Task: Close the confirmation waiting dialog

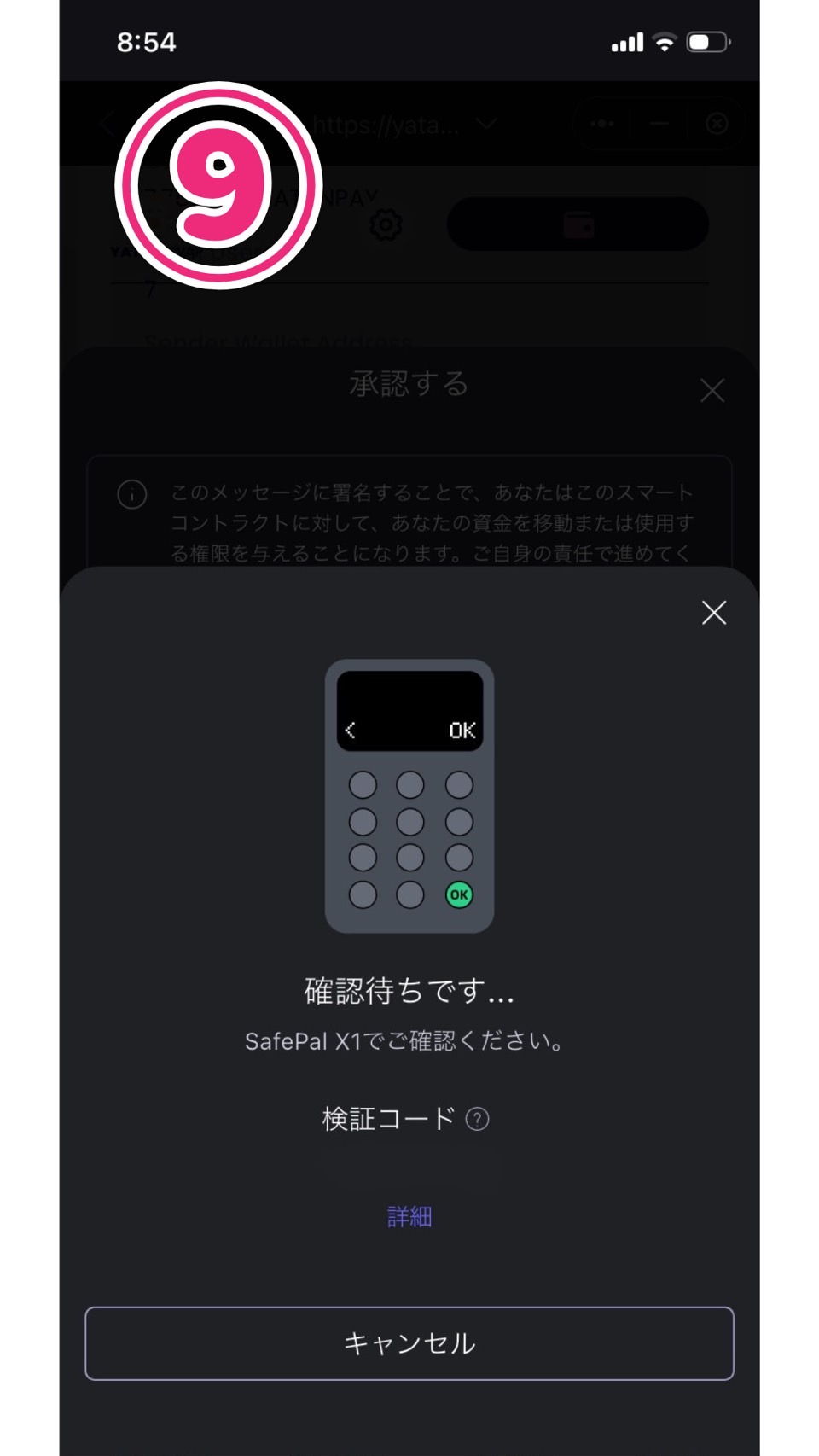Action: point(714,613)
